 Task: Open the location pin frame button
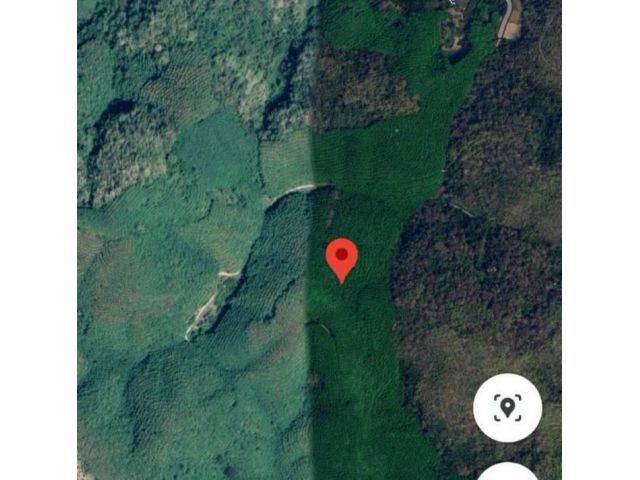pyautogui.click(x=507, y=408)
